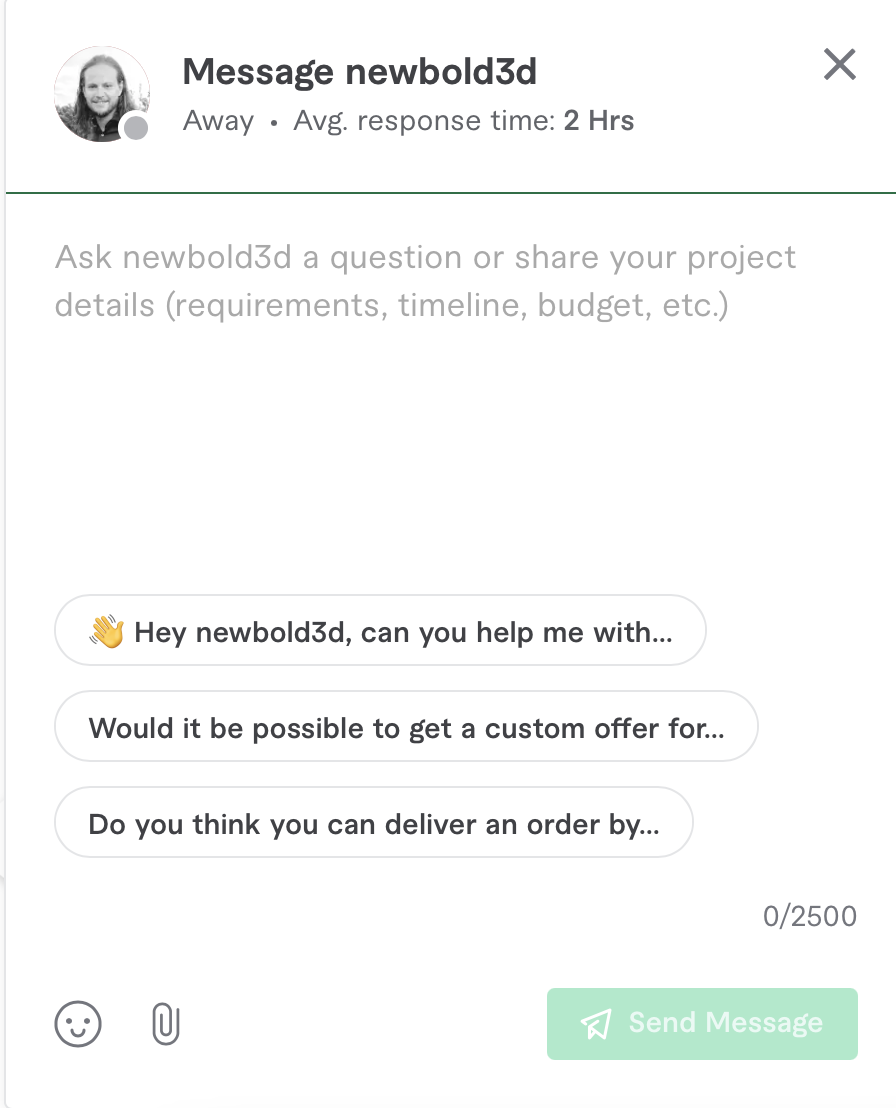Open newbold3d's profile picture
896x1108 pixels.
pos(101,94)
